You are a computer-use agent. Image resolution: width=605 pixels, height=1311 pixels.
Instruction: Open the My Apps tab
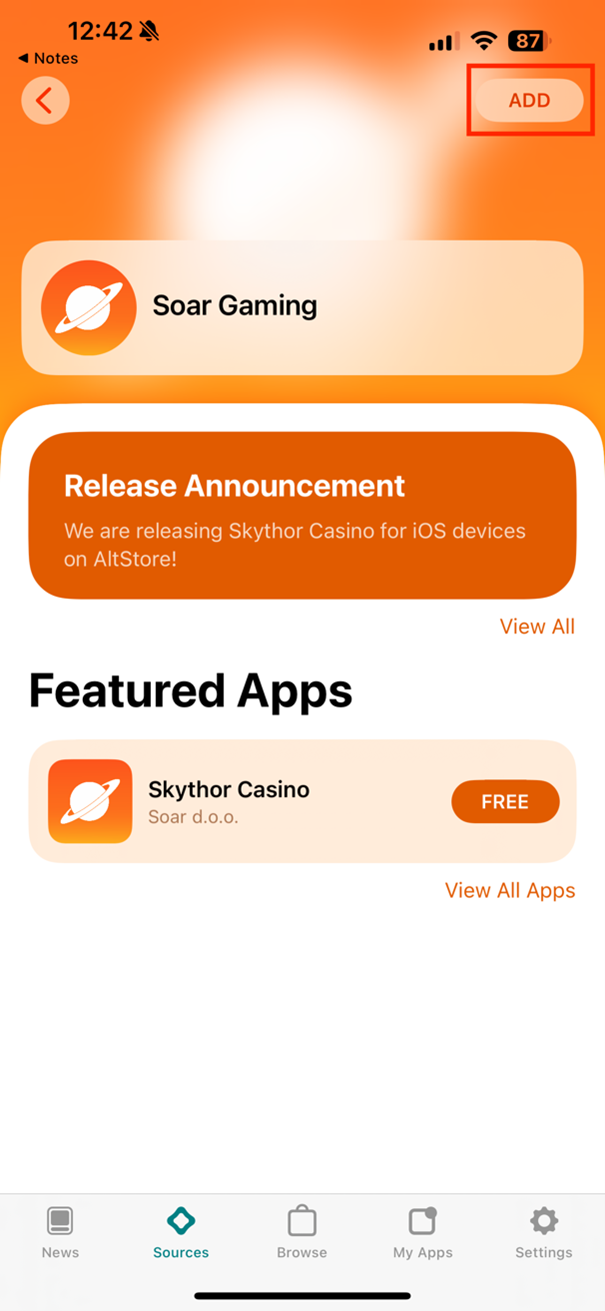coord(423,1232)
